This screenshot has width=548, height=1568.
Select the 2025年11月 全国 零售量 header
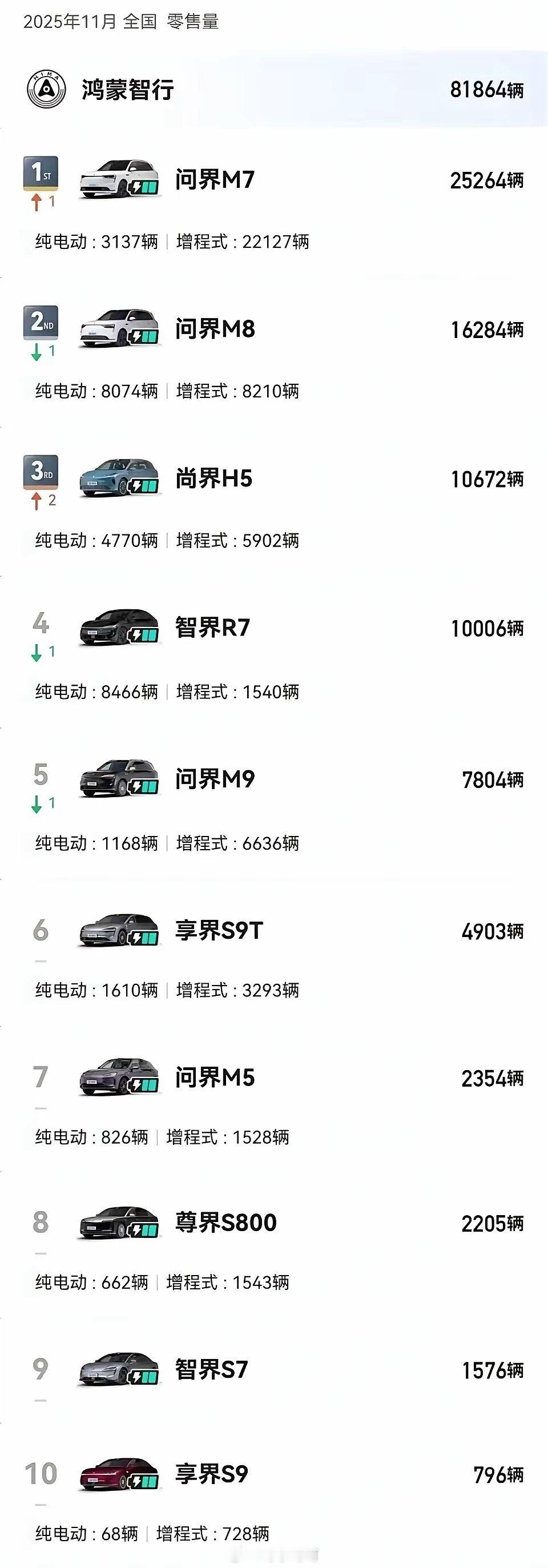[x=123, y=22]
